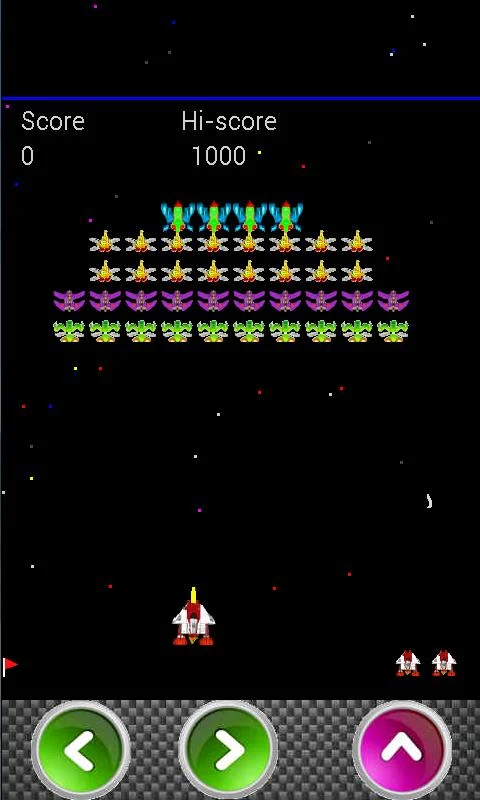Fire using the pink up-arrow button
This screenshot has width=480, height=800.
coord(402,750)
